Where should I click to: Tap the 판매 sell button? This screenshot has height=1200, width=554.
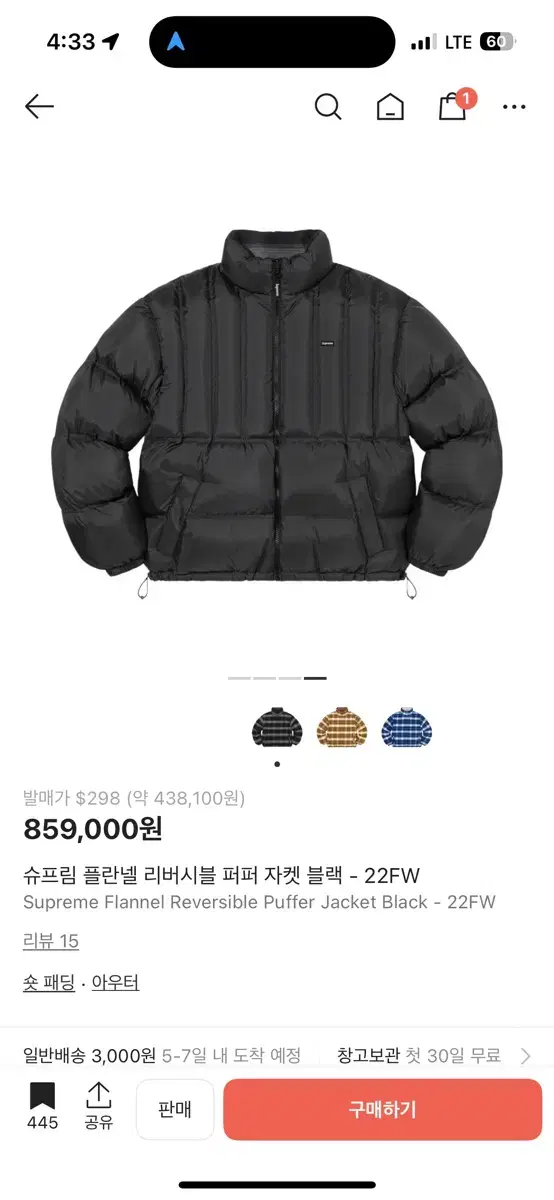click(175, 1109)
